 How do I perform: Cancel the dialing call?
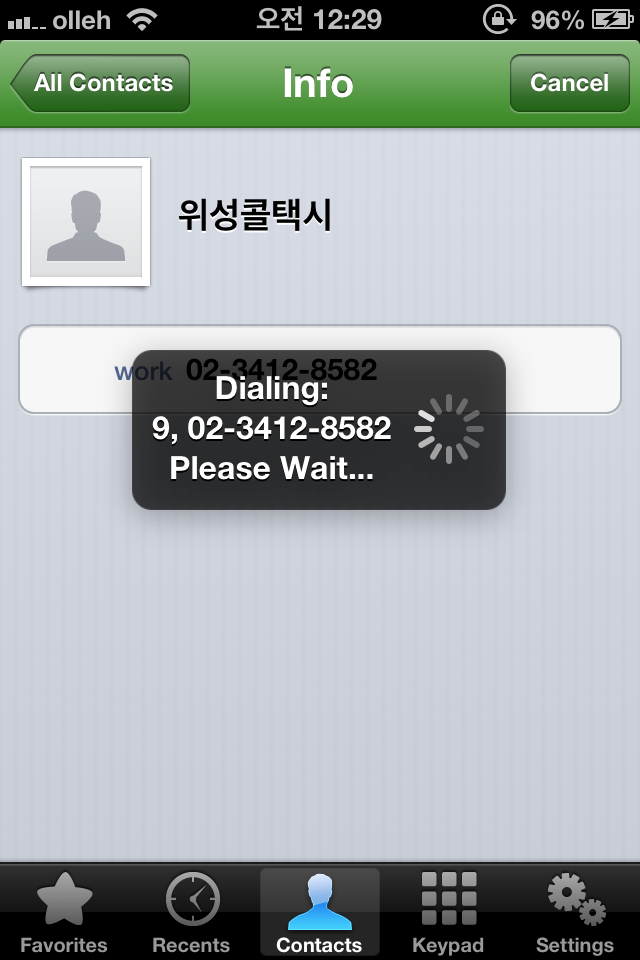[568, 83]
